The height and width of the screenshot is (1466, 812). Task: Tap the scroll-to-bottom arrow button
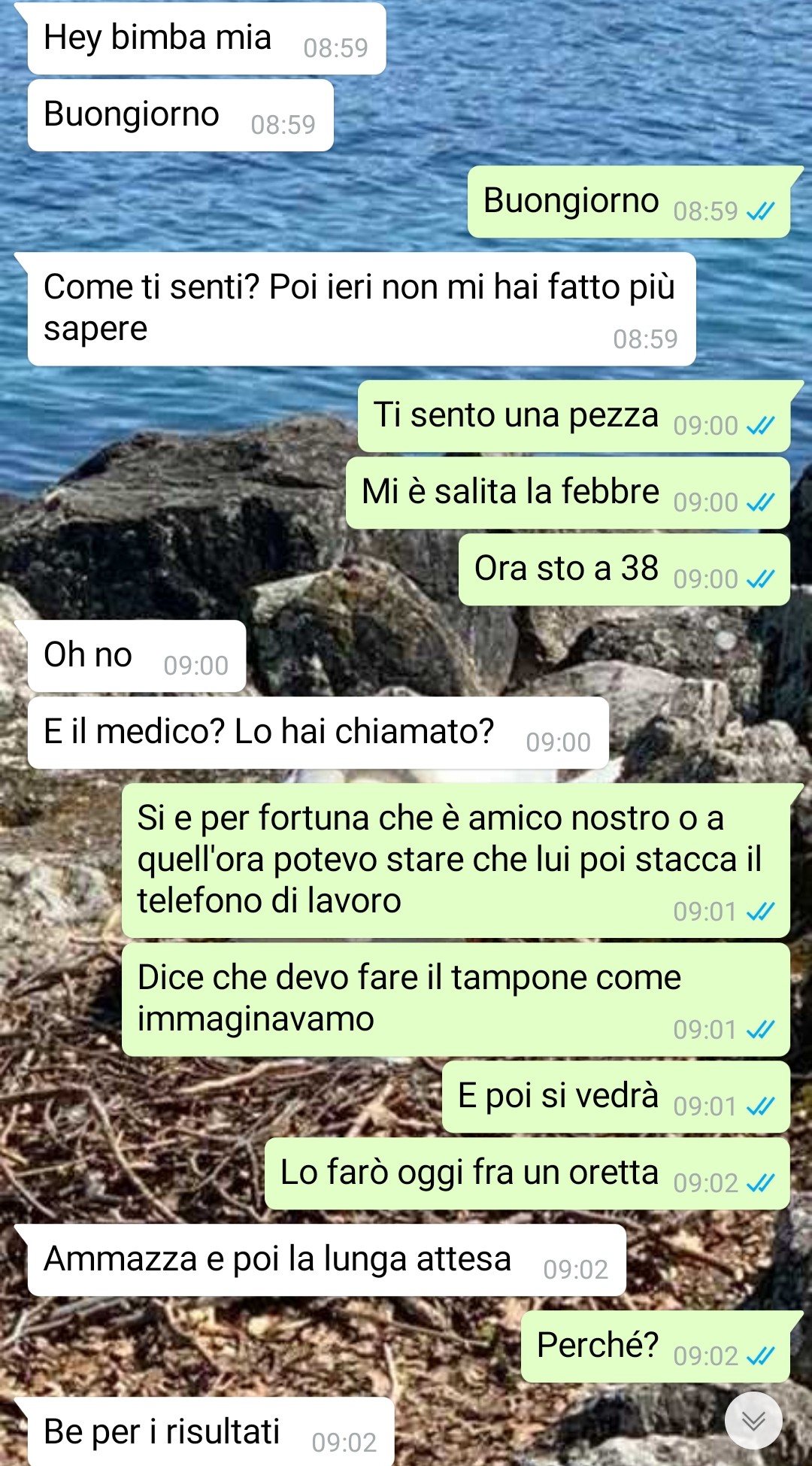pyautogui.click(x=753, y=1420)
